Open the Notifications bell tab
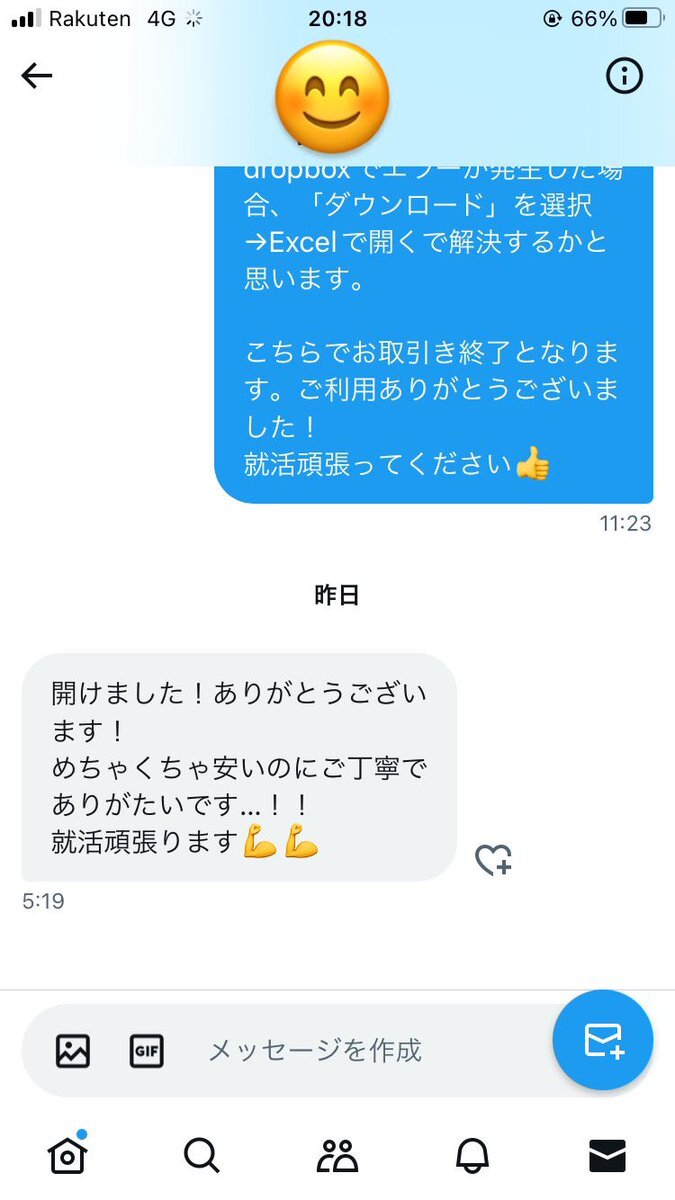This screenshot has height=1200, width=675. [x=472, y=1156]
